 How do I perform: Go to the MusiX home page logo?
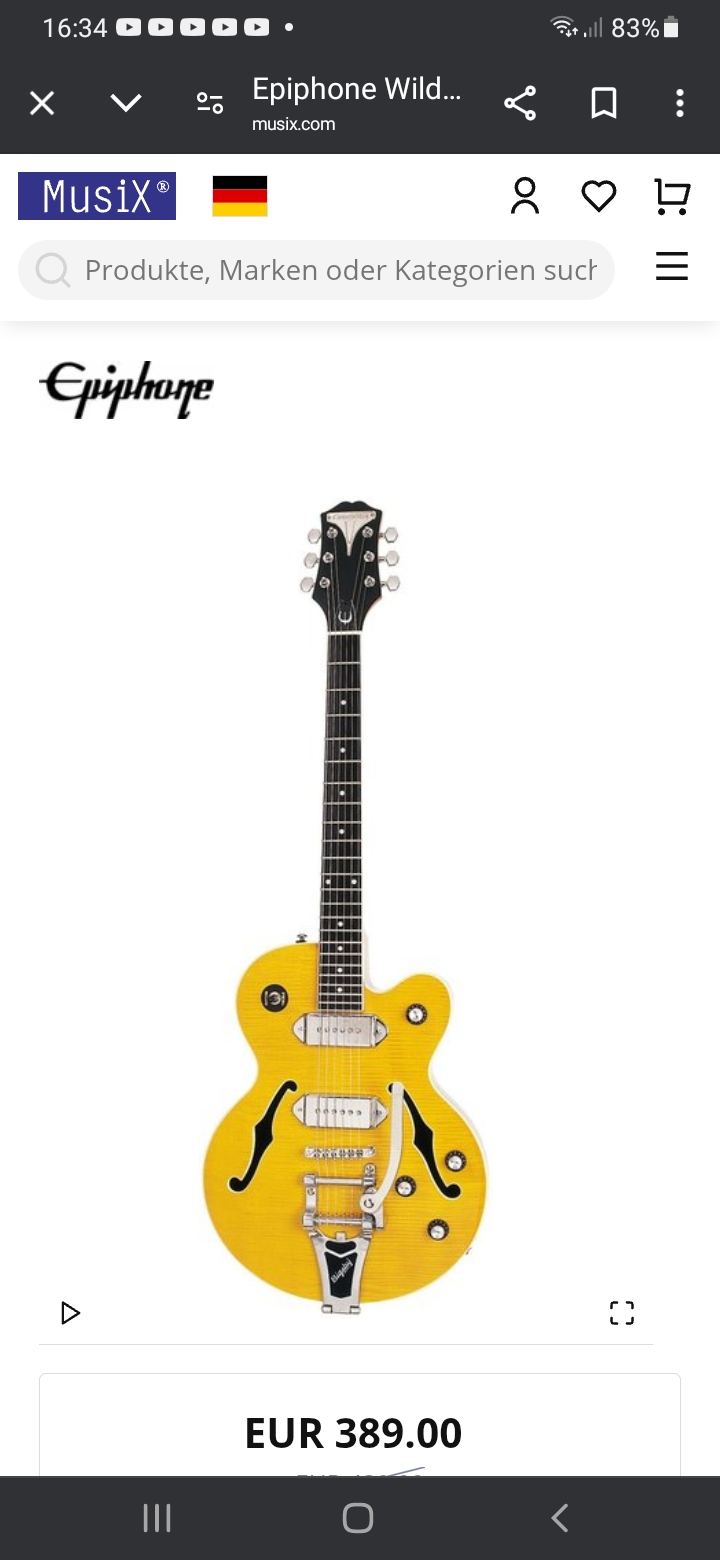(97, 196)
